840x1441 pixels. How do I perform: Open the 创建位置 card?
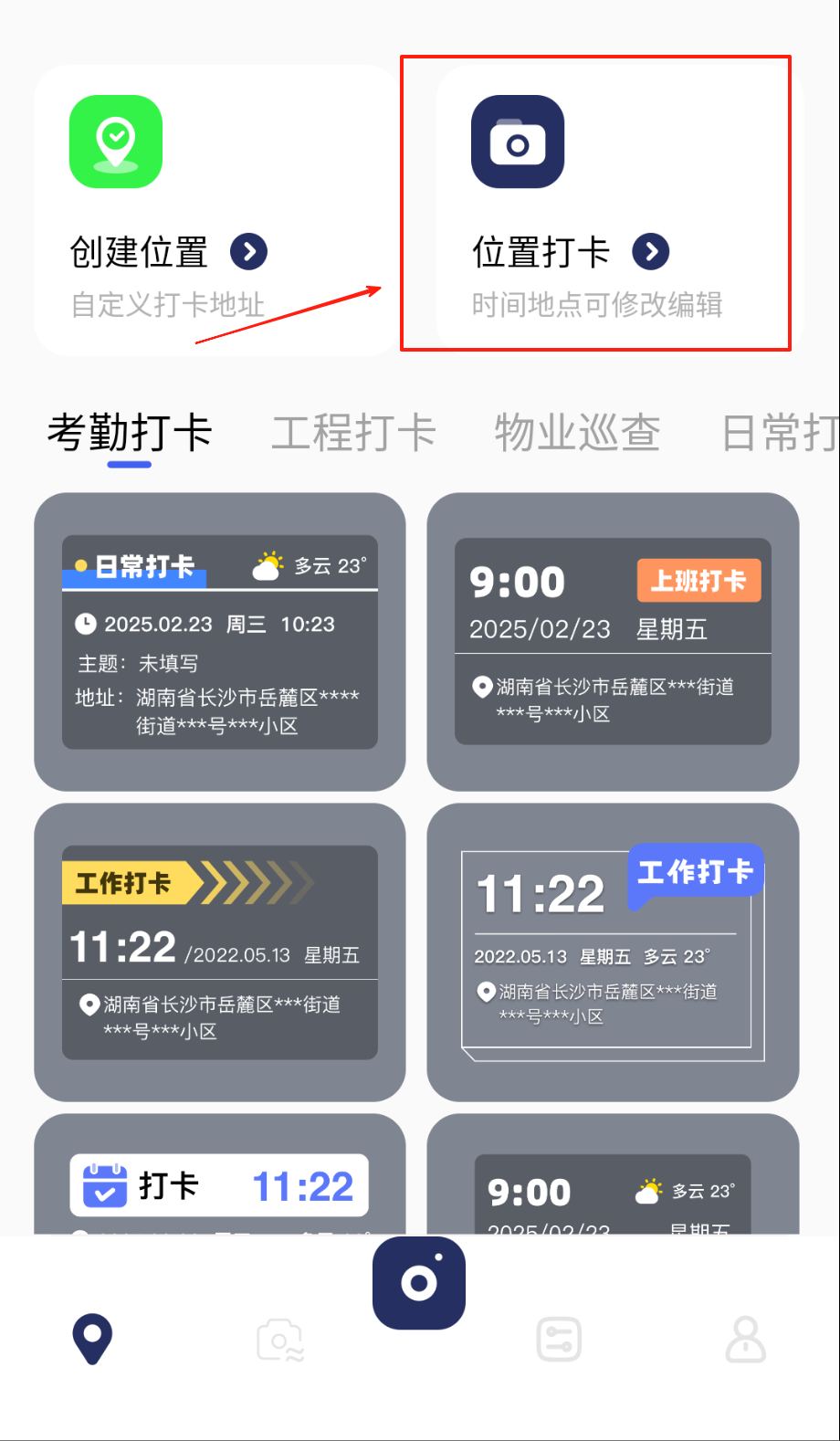click(x=216, y=210)
